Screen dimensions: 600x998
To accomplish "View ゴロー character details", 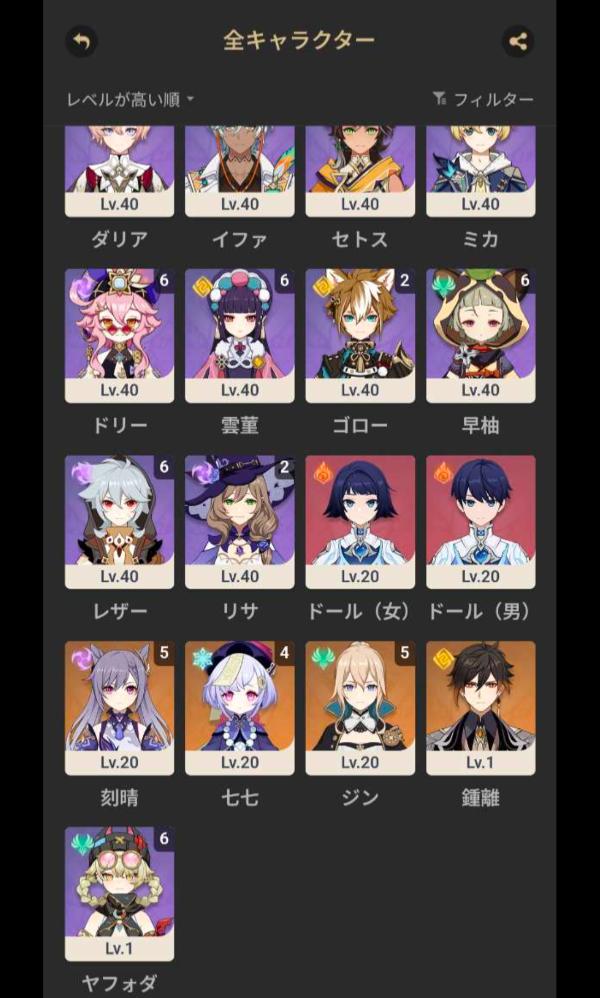I will tap(360, 335).
